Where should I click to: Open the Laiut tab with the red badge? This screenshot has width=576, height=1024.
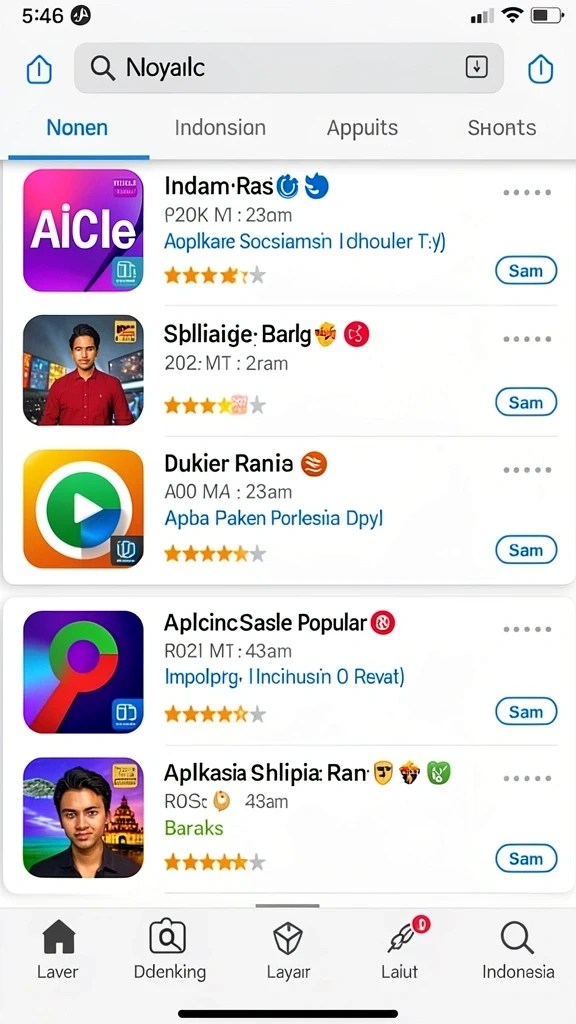pyautogui.click(x=402, y=951)
